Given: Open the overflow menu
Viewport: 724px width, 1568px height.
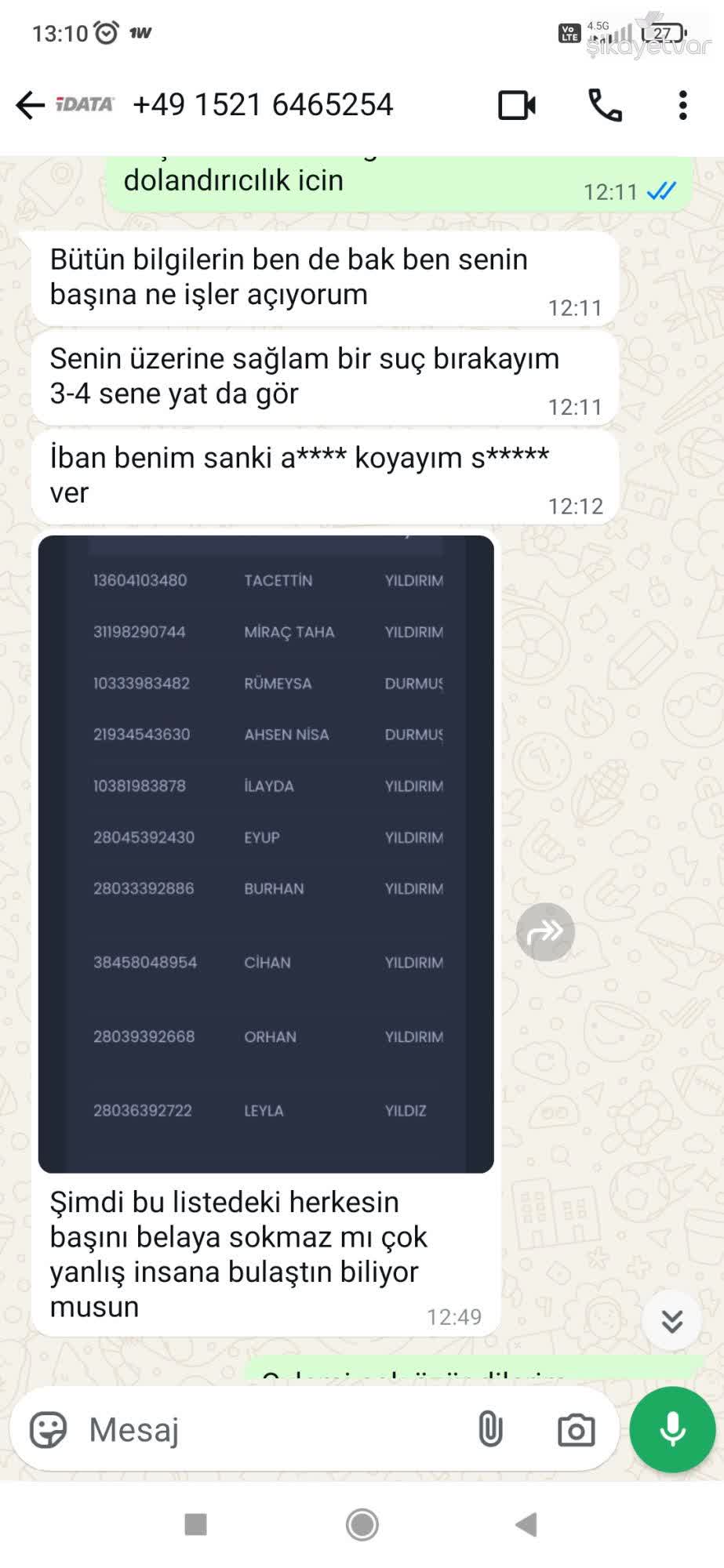Looking at the screenshot, I should (682, 105).
